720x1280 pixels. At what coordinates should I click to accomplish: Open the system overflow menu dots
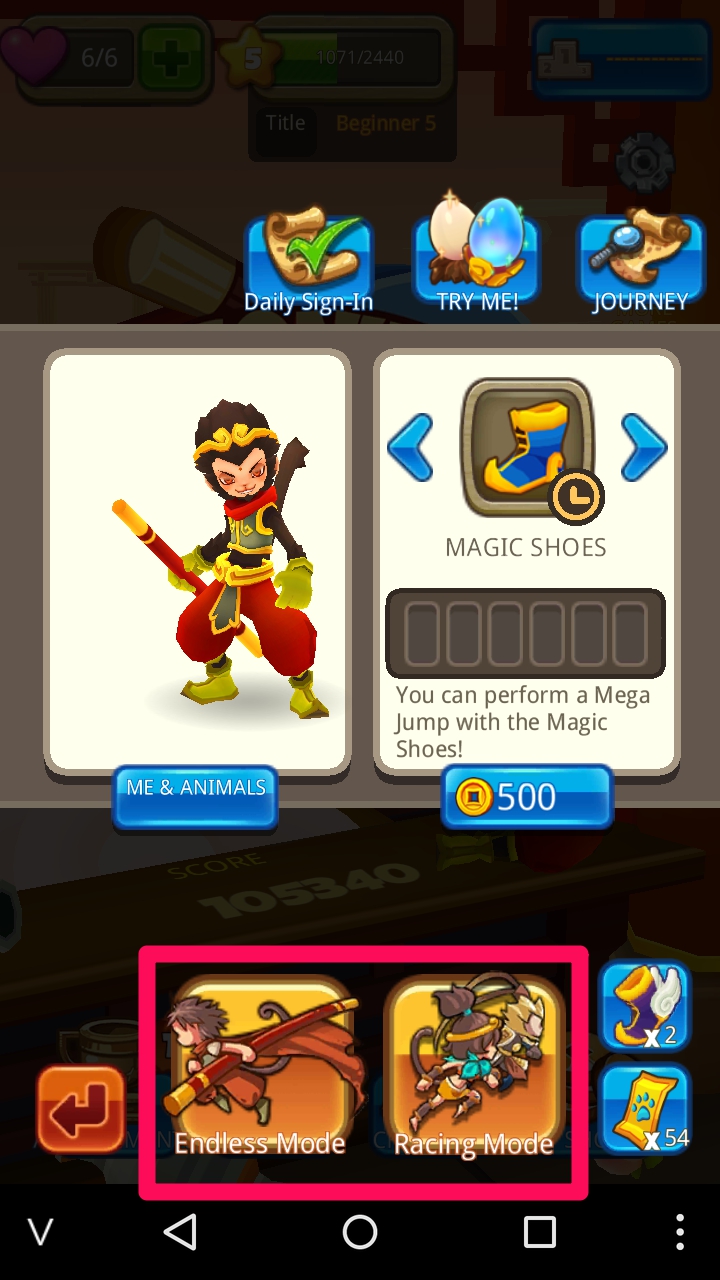tap(680, 1232)
